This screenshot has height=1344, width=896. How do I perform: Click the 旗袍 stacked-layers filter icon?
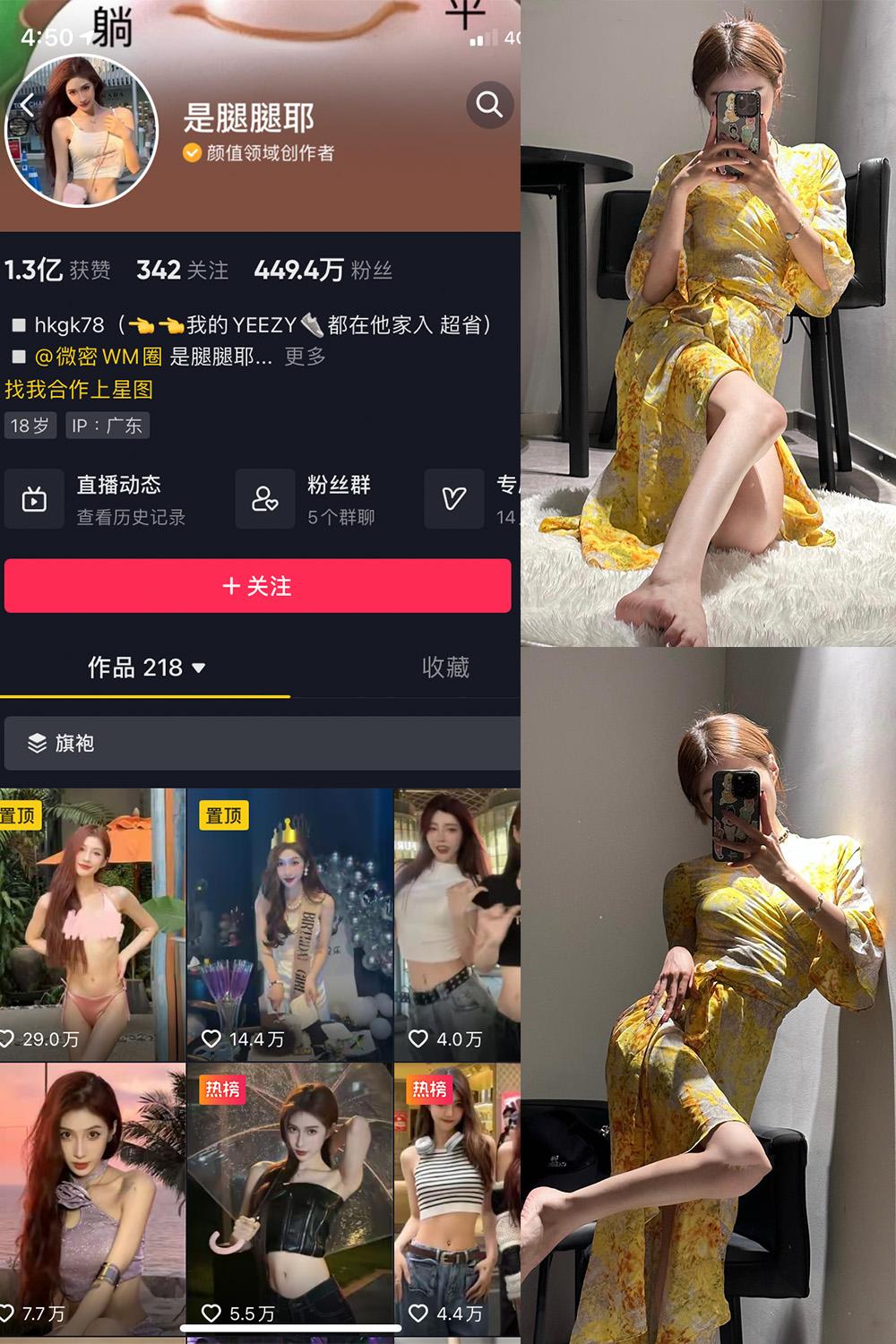click(x=37, y=743)
